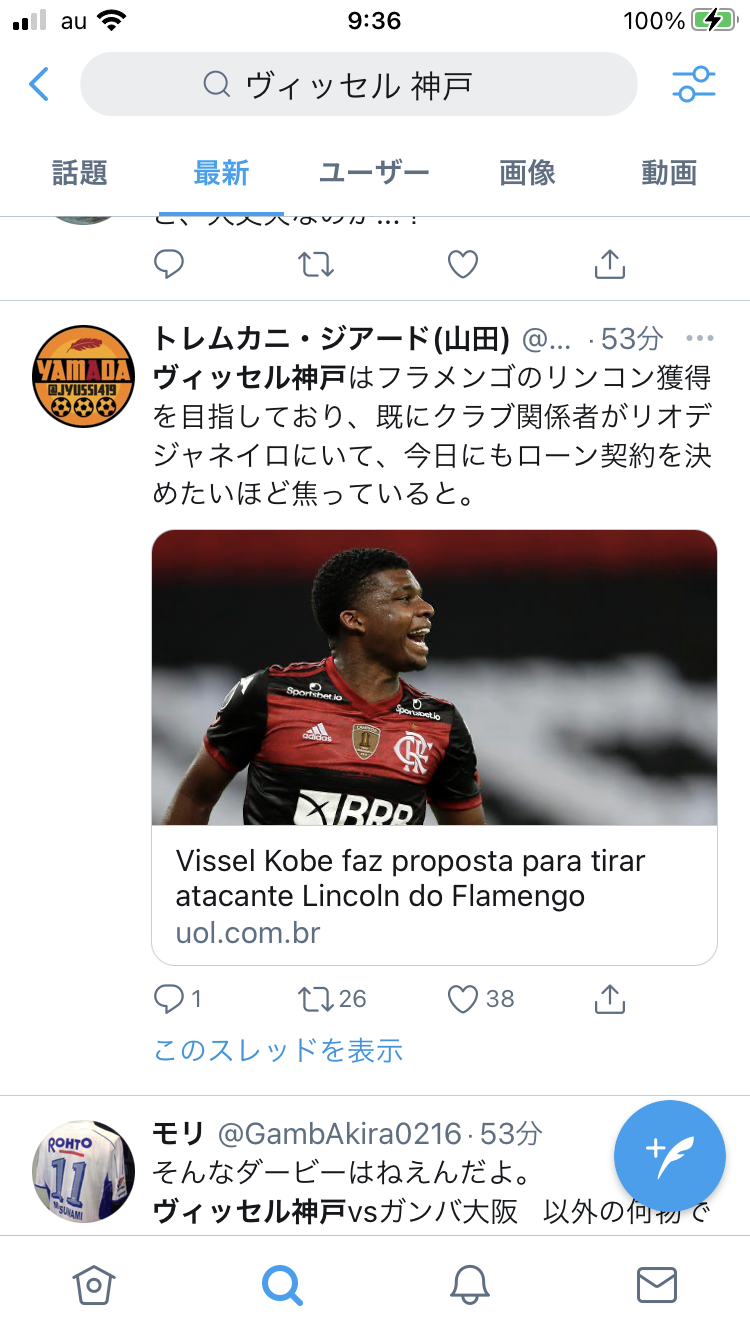
Task: Compose a new tweet
Action: pos(669,1155)
